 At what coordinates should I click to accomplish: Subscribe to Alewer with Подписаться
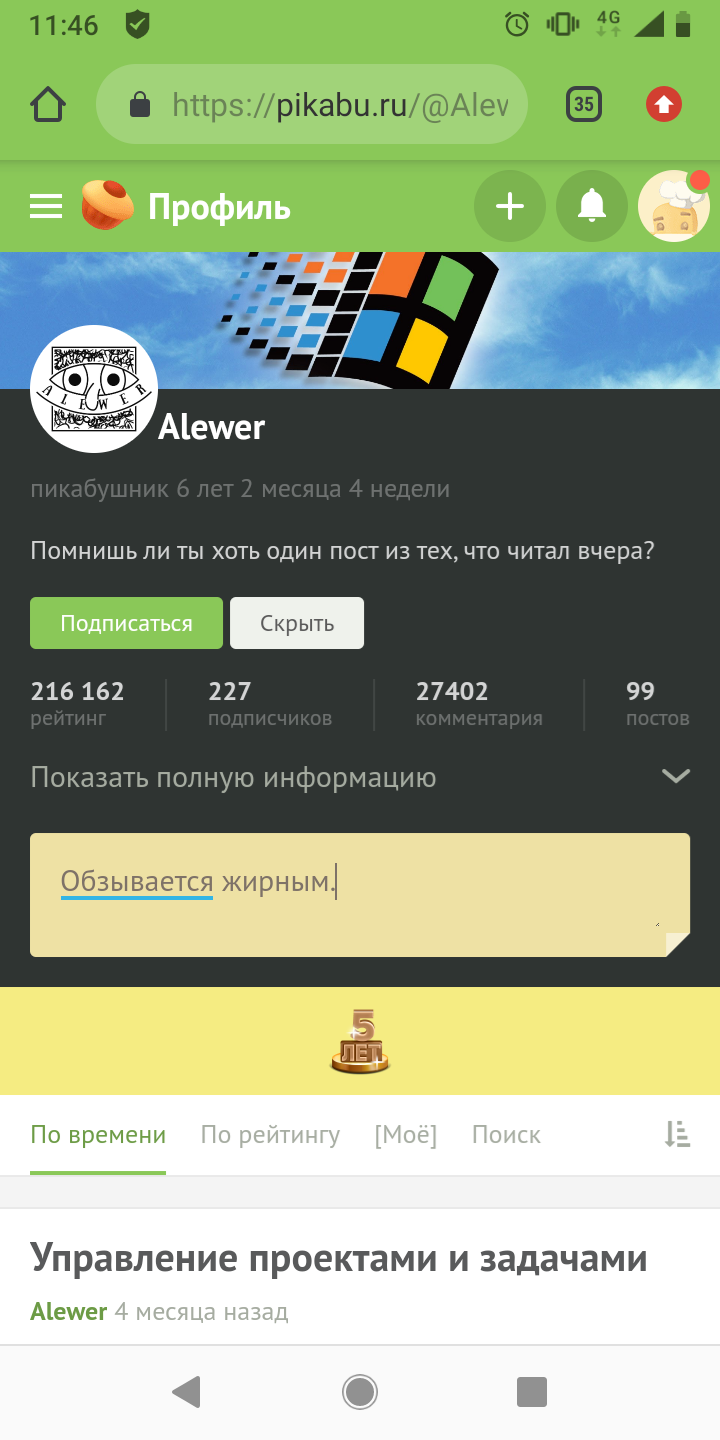pos(126,623)
